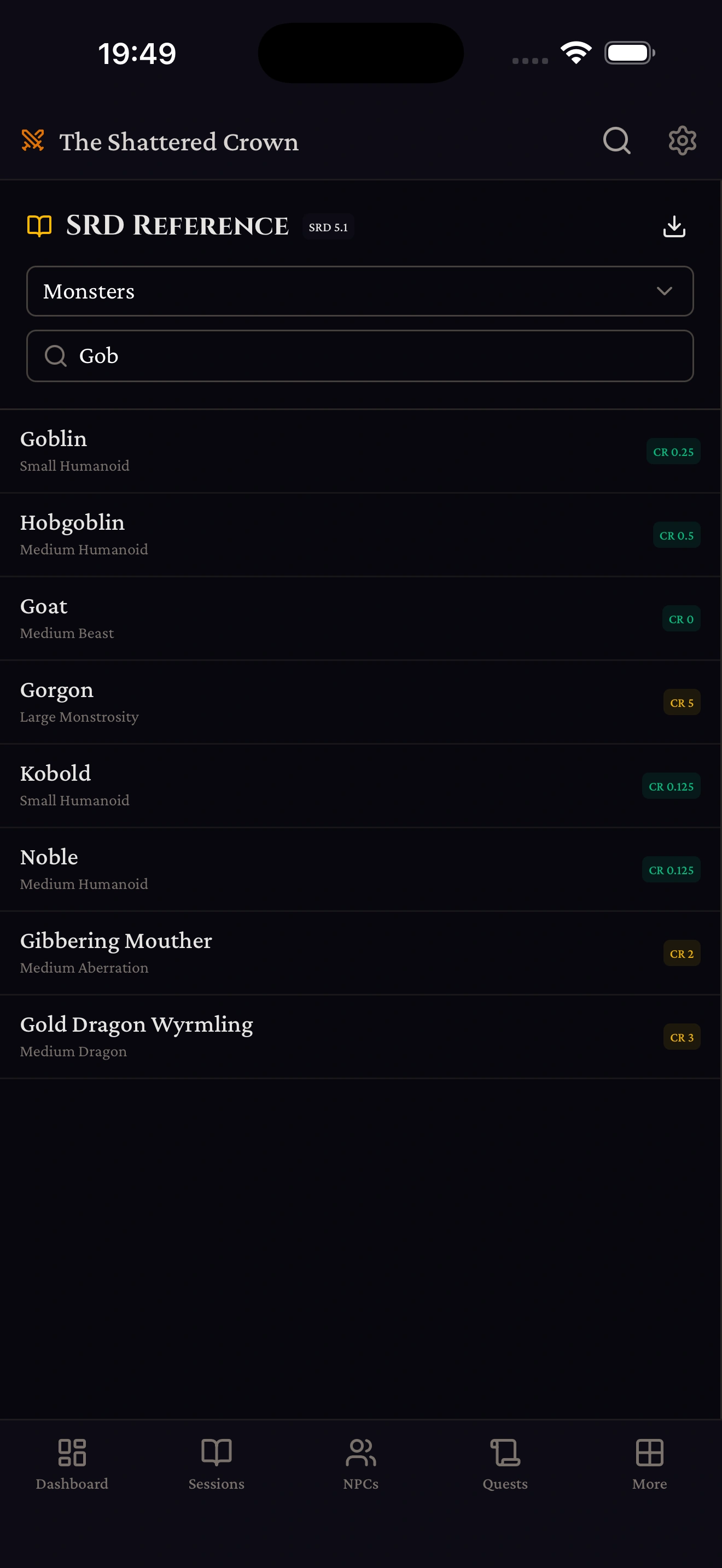Expand the Monsters category dropdown
722x1568 pixels.
coord(361,291)
